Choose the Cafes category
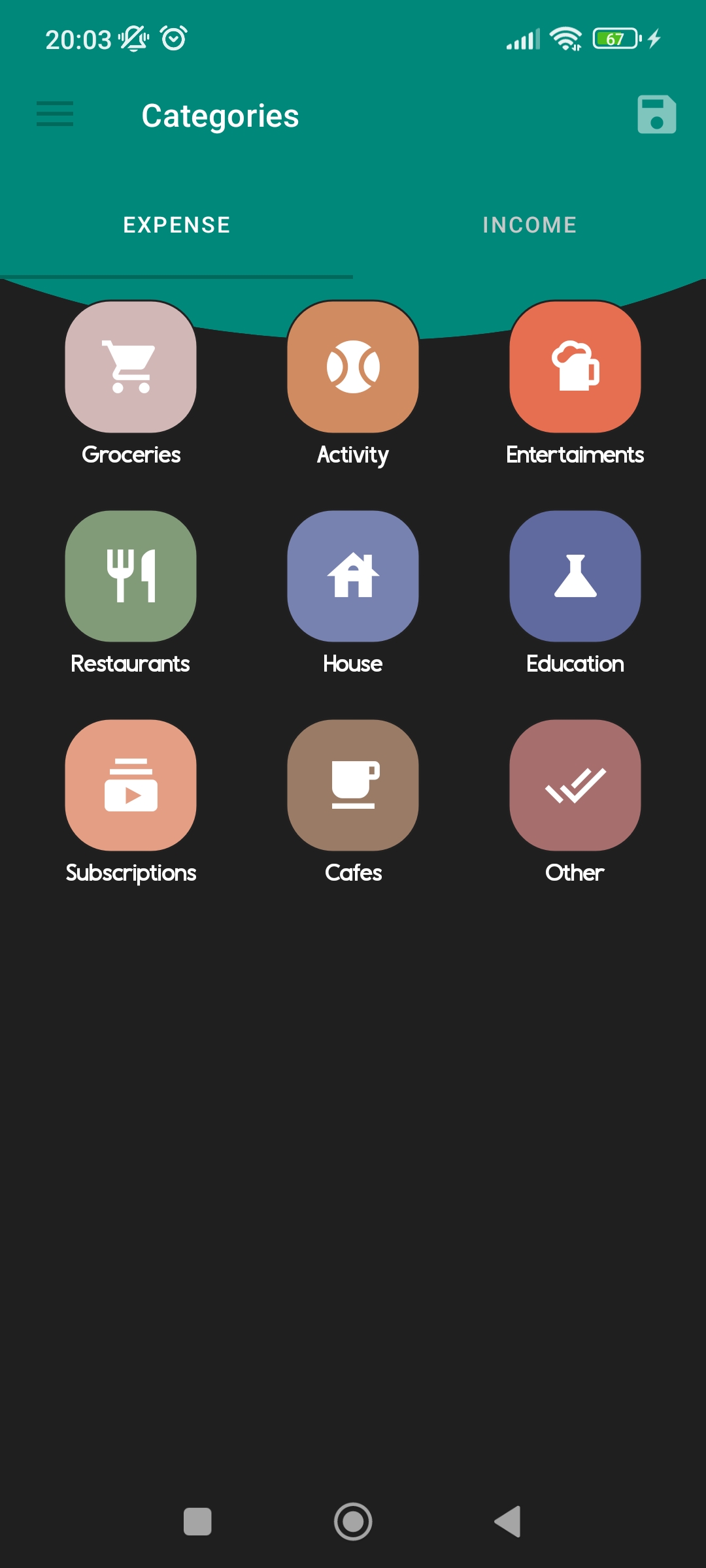This screenshot has width=706, height=1568. click(353, 785)
